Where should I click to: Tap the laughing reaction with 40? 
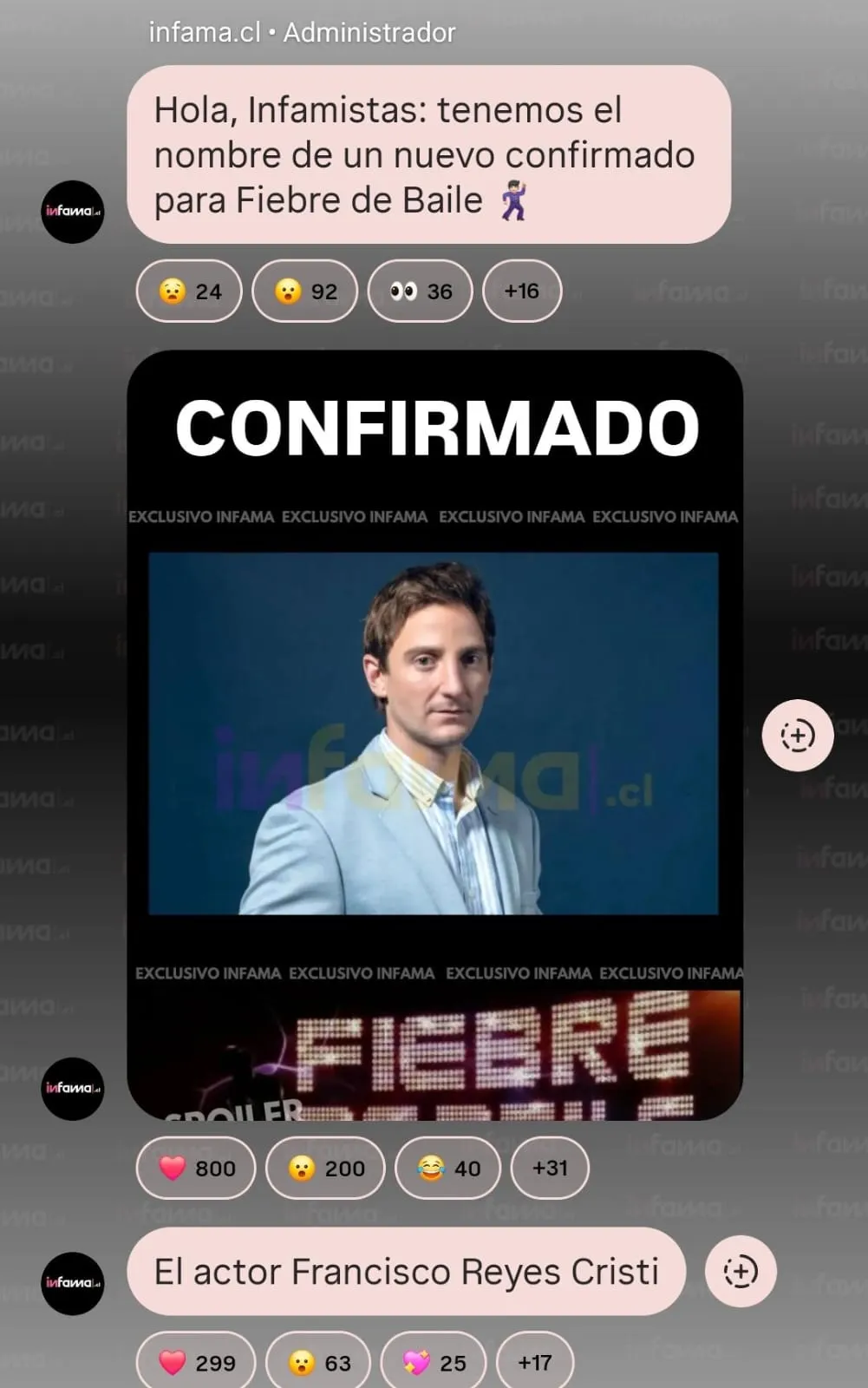448,1169
